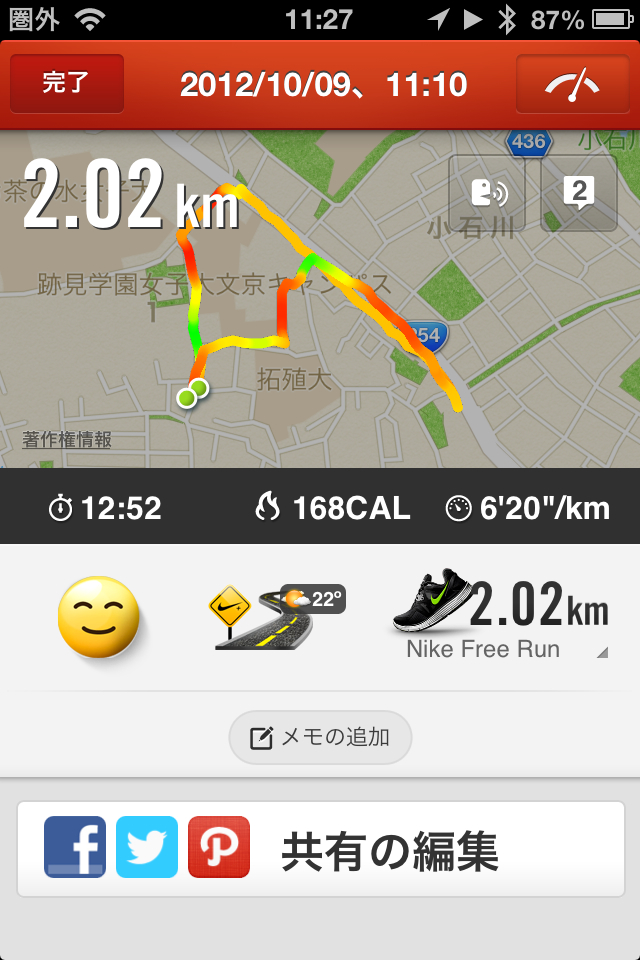
Task: Open the comments bubble showing 2
Action: pyautogui.click(x=578, y=193)
